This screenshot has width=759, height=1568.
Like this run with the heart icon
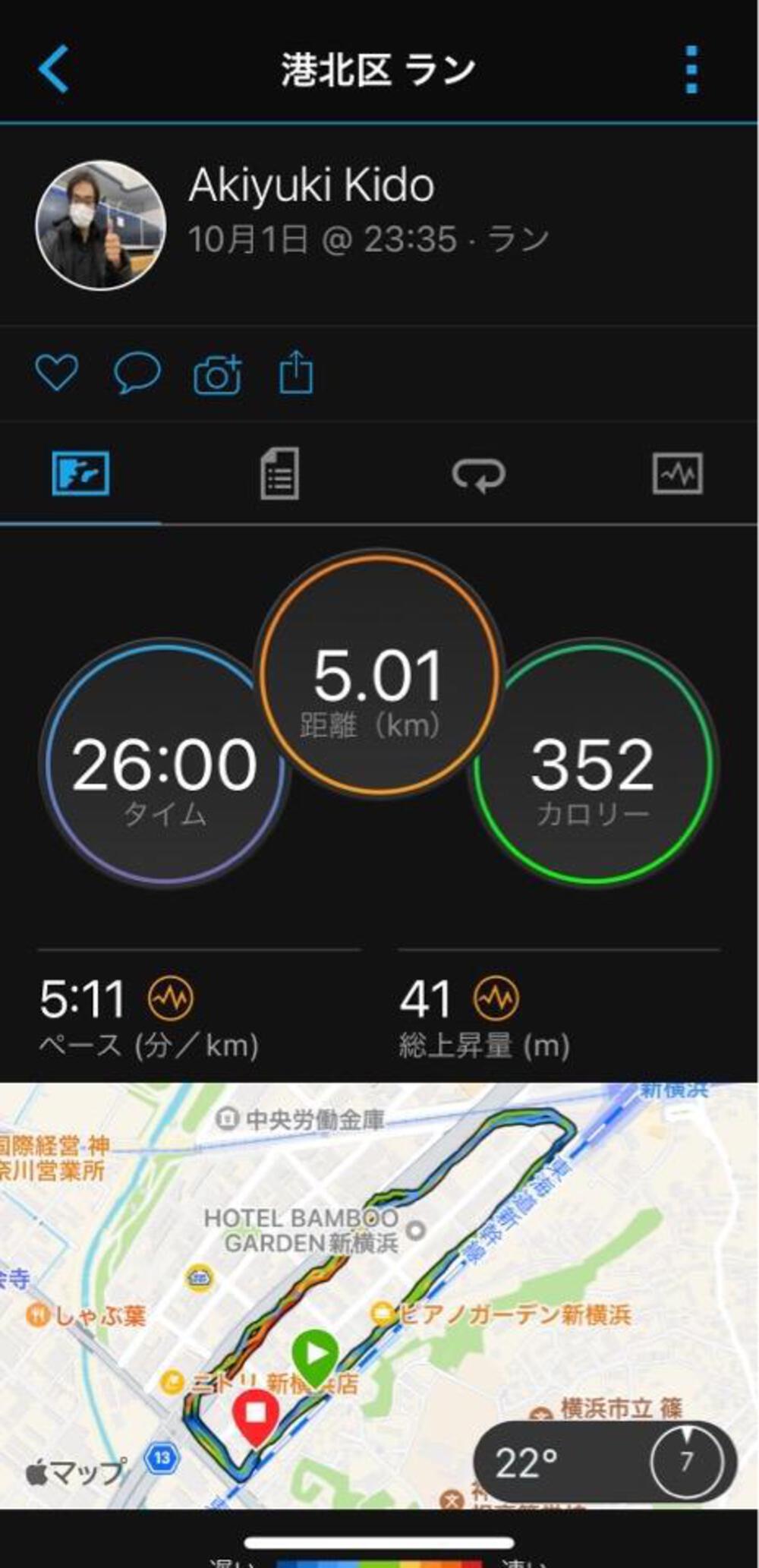click(x=57, y=373)
